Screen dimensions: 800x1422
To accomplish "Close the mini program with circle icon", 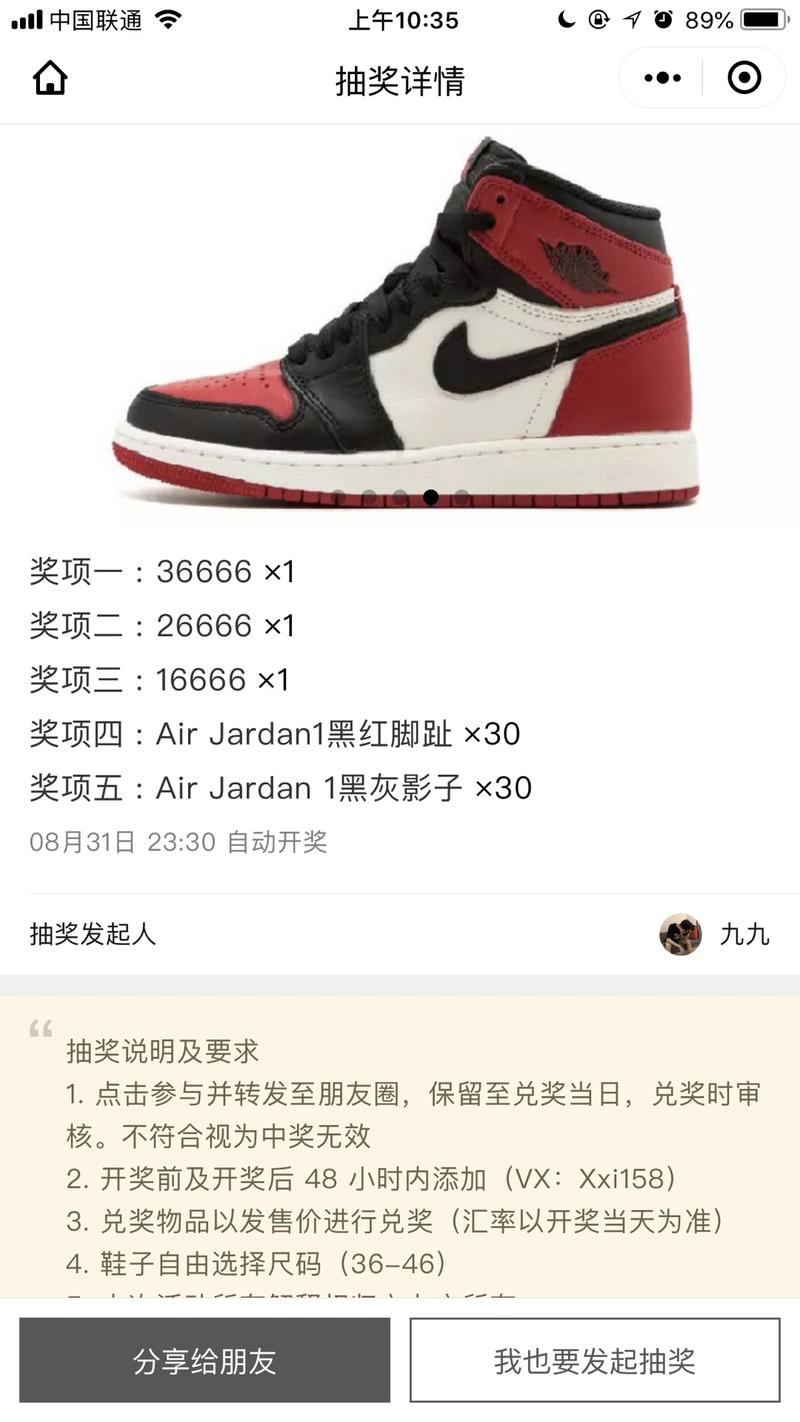I will [x=744, y=78].
